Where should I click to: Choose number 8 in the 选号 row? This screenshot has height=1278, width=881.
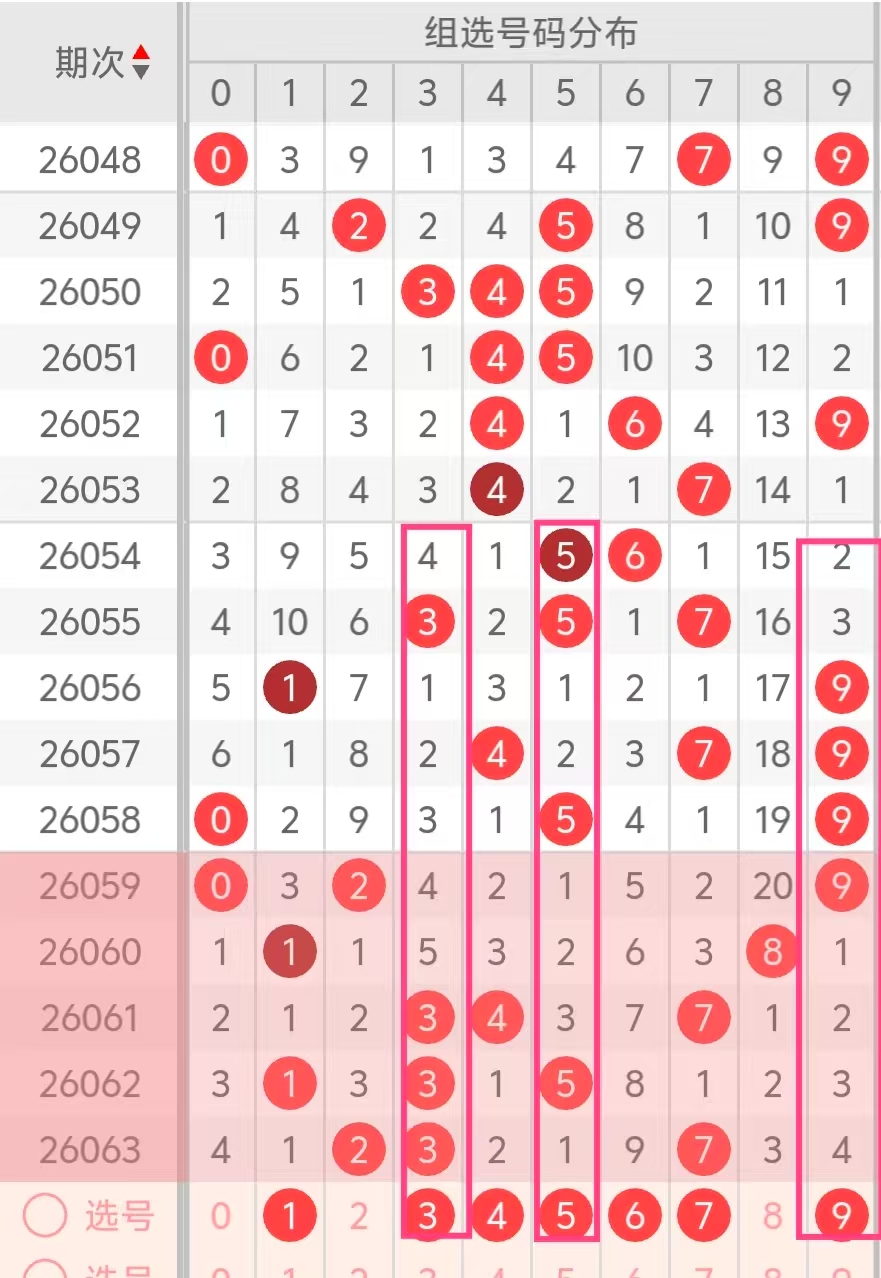(772, 1215)
